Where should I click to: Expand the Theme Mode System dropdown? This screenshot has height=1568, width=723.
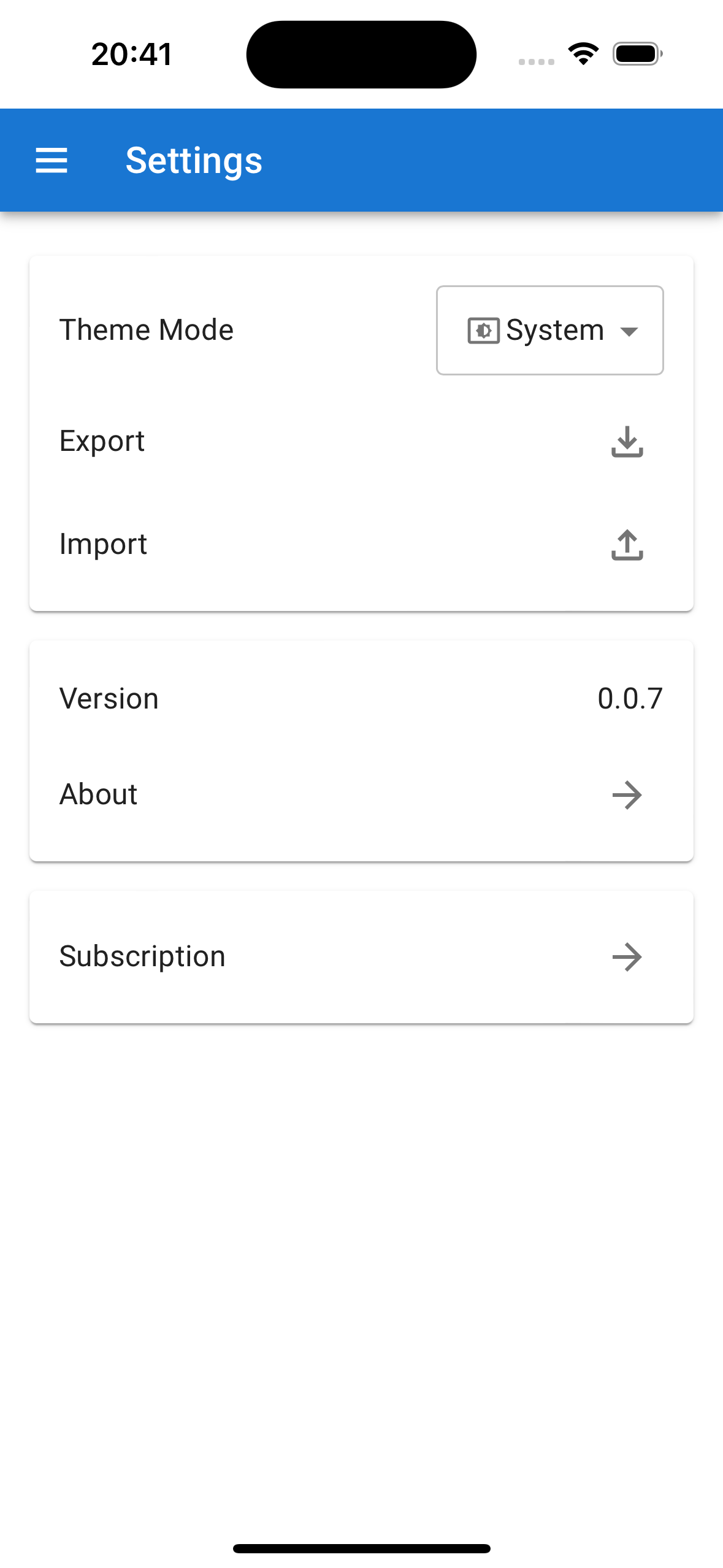[549, 330]
